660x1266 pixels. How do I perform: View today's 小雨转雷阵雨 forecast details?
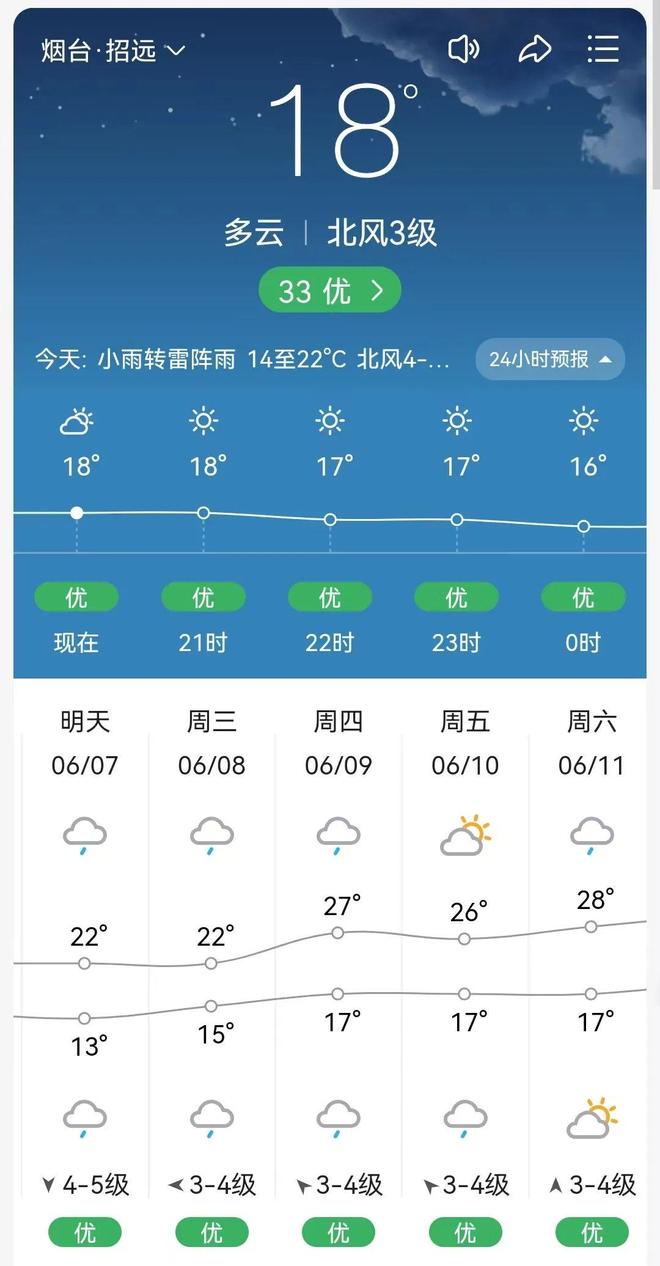[244, 359]
